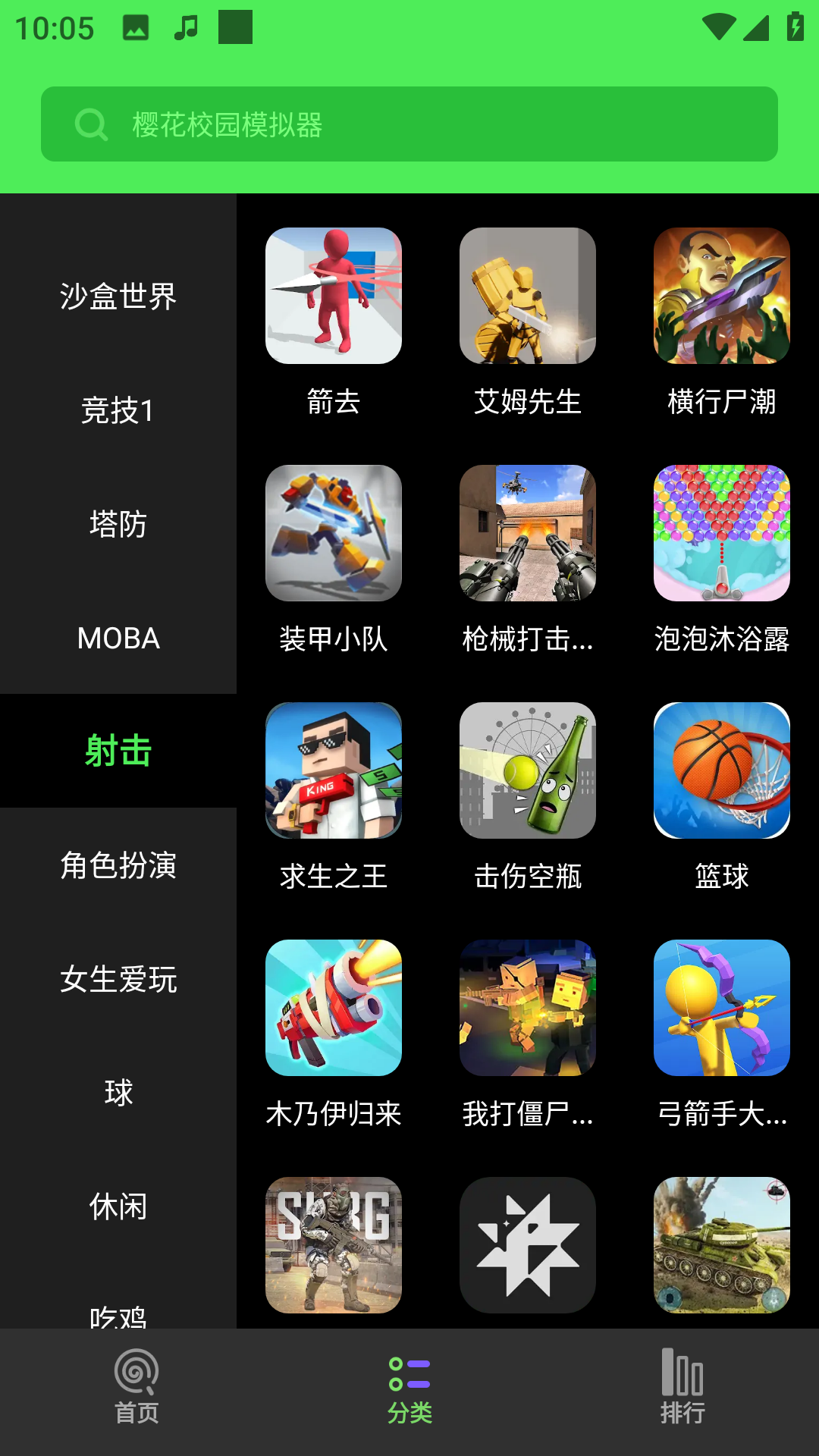This screenshot has width=819, height=1456.
Task: Open the 弓箭手大作战 archer game icon
Action: [722, 1008]
